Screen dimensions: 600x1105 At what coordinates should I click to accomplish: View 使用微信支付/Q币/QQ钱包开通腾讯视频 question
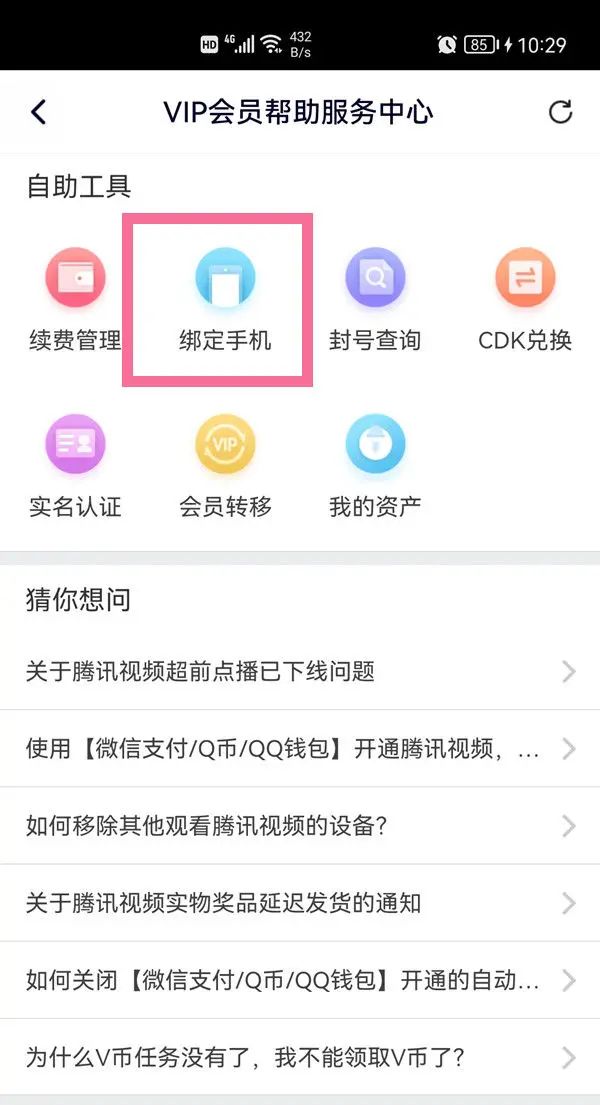pos(300,748)
